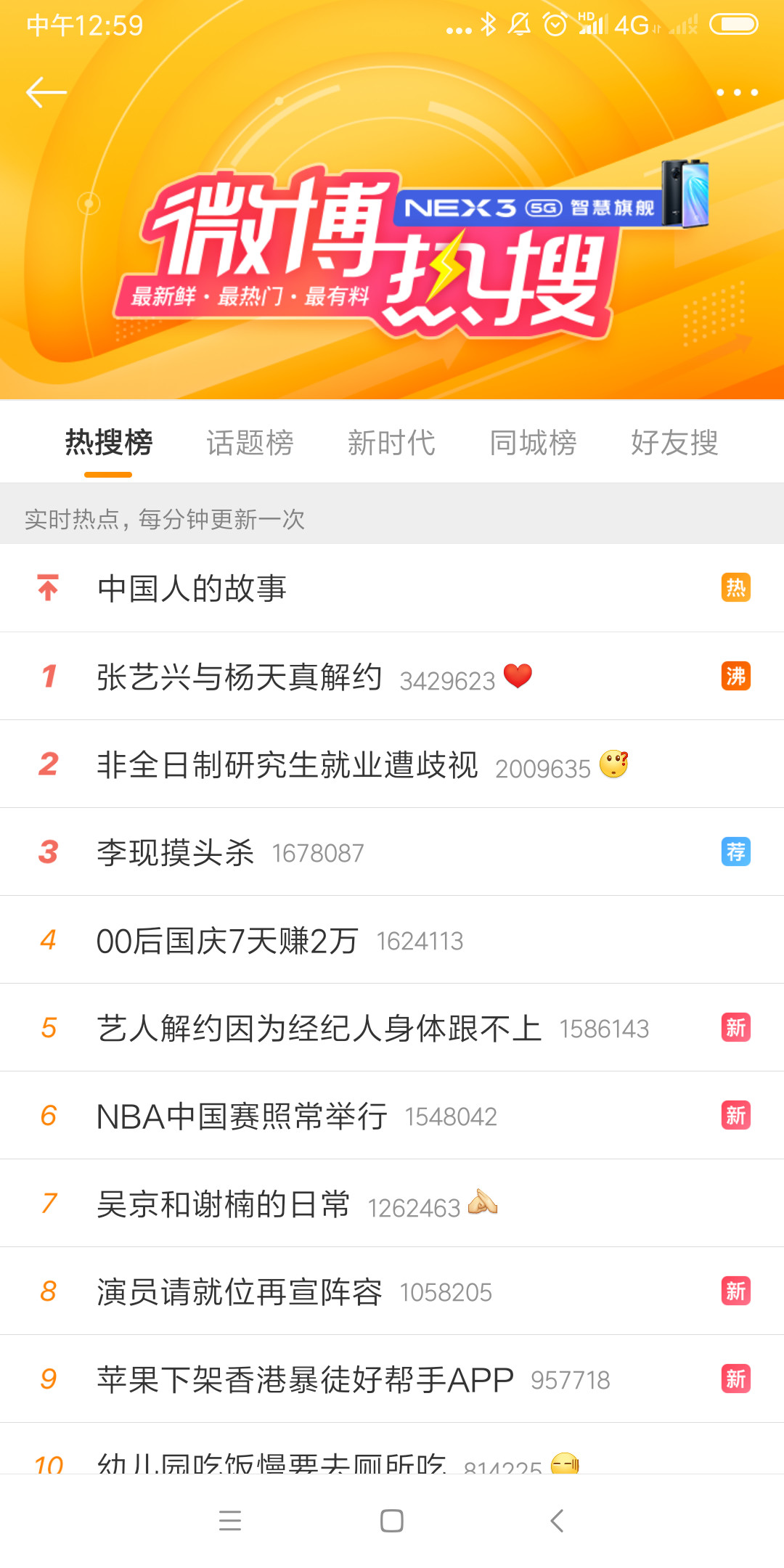This screenshot has width=784, height=1568.
Task: Open the 演员请就位再宣阵容 topic
Action: [240, 1291]
